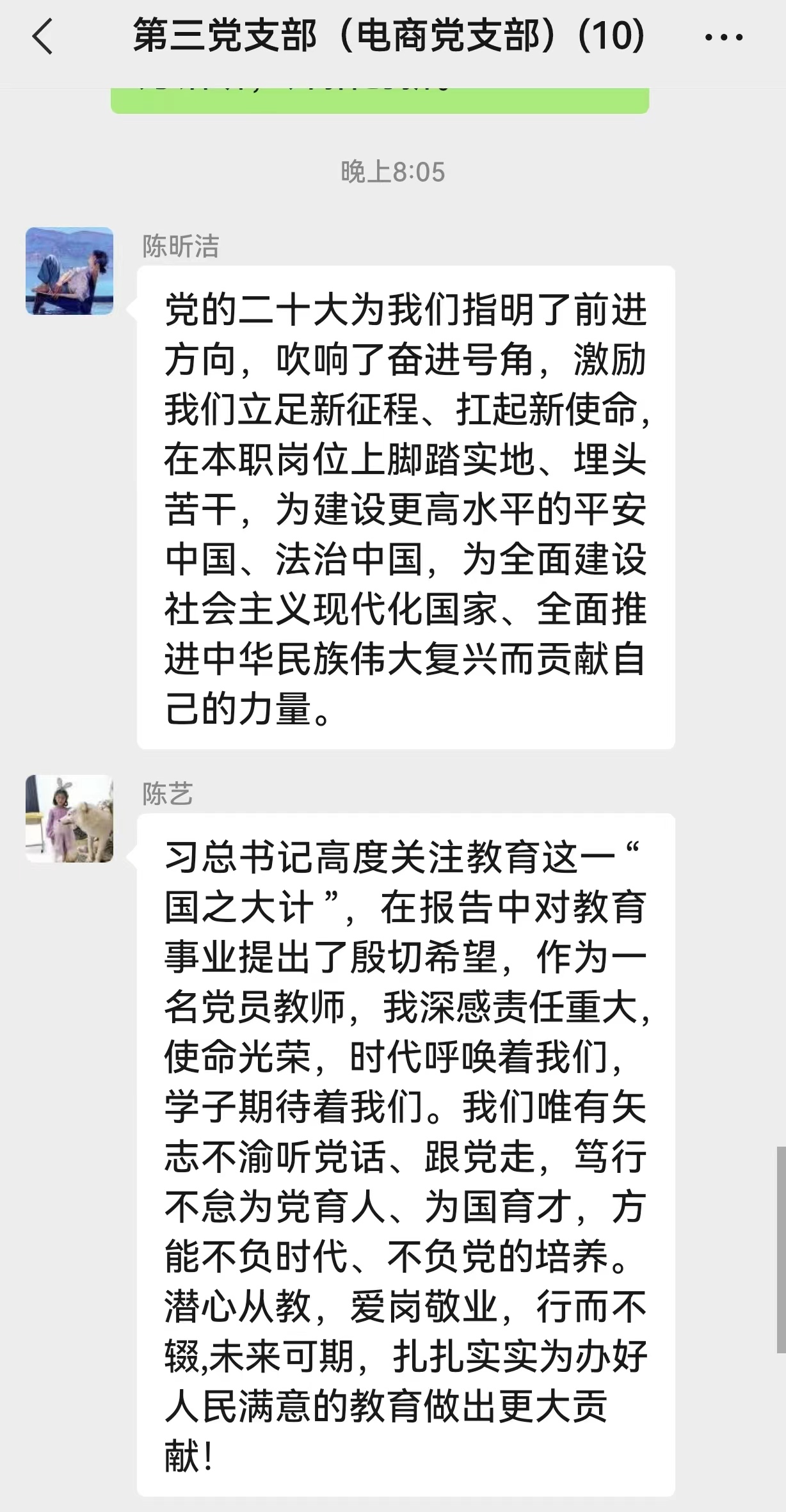Tap 陈艺's profile avatar
Screen dimensions: 786x1512
tap(69, 818)
